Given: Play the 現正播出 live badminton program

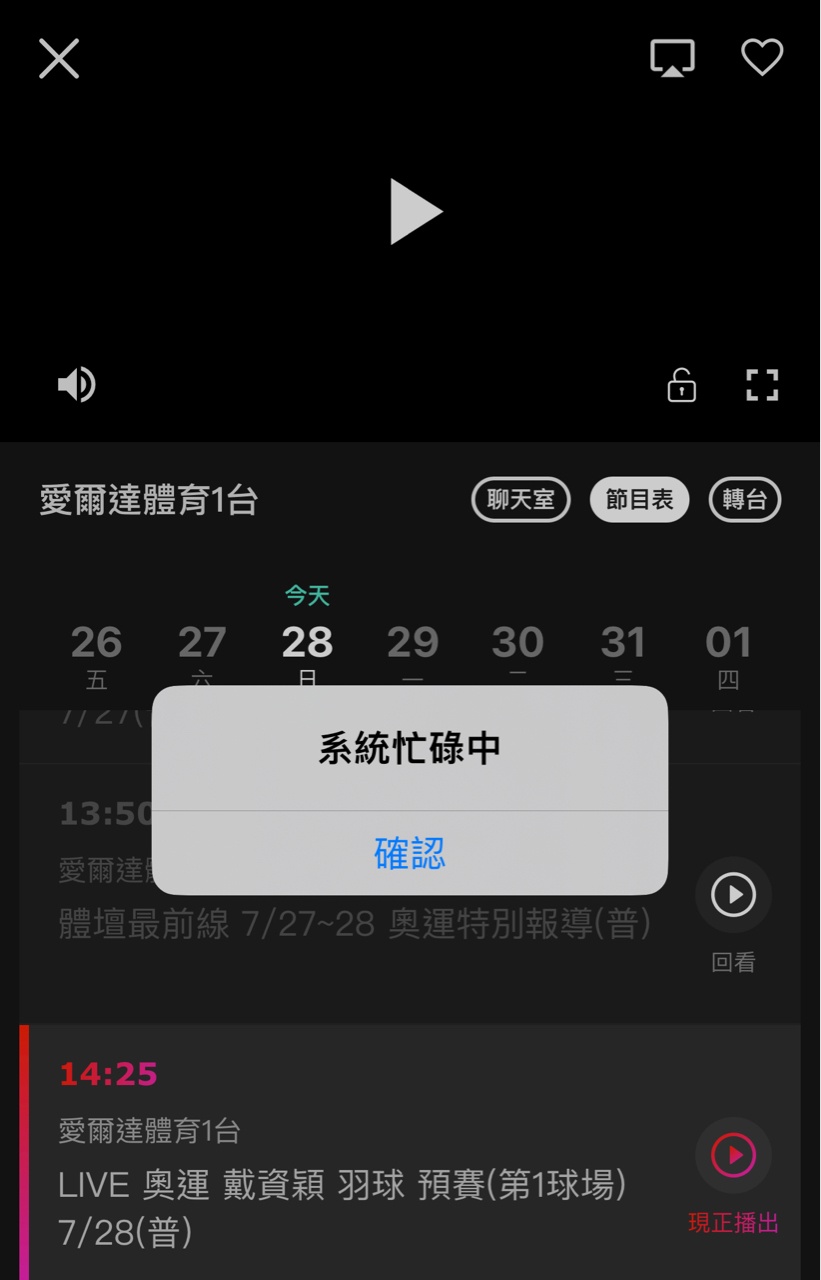Looking at the screenshot, I should (x=733, y=1156).
